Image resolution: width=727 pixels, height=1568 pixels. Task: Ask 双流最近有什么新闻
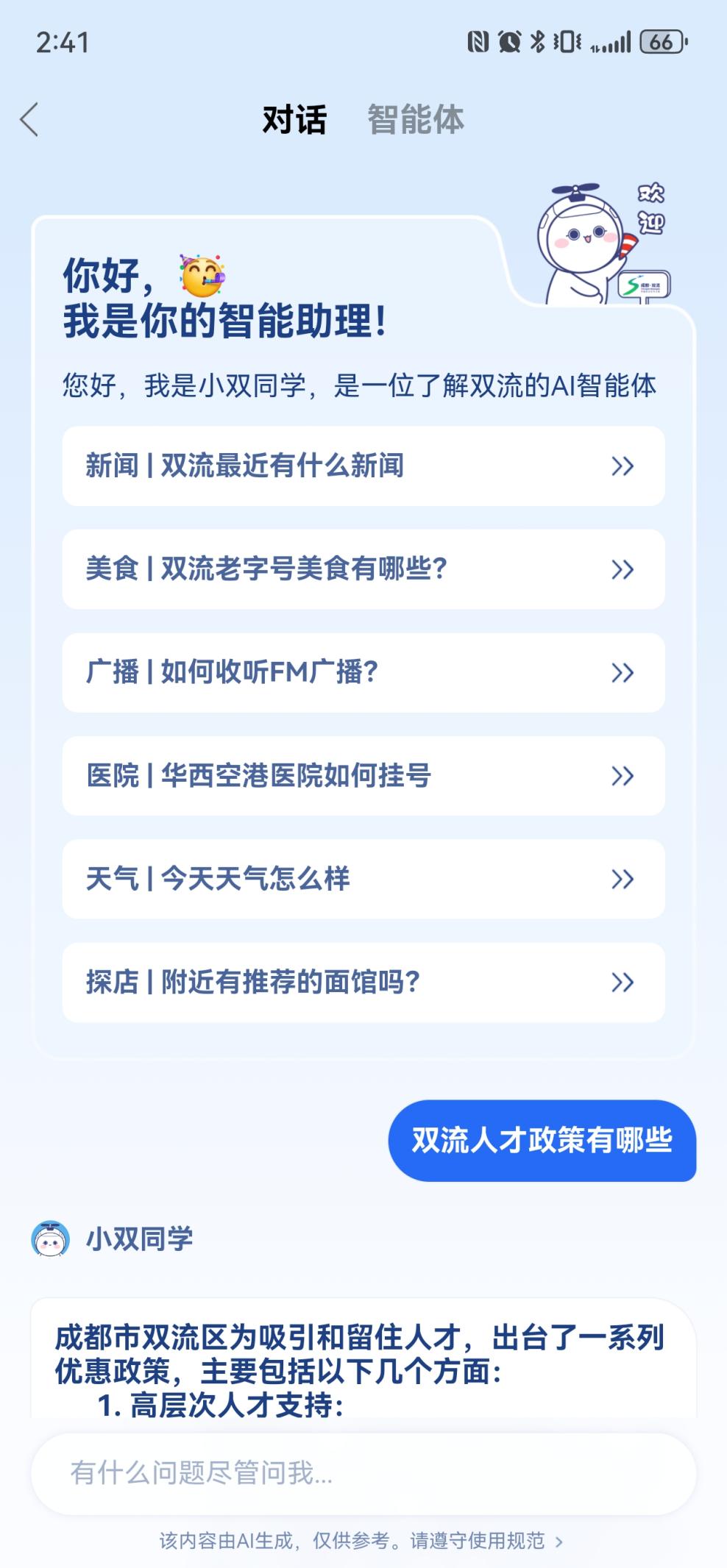pos(363,466)
